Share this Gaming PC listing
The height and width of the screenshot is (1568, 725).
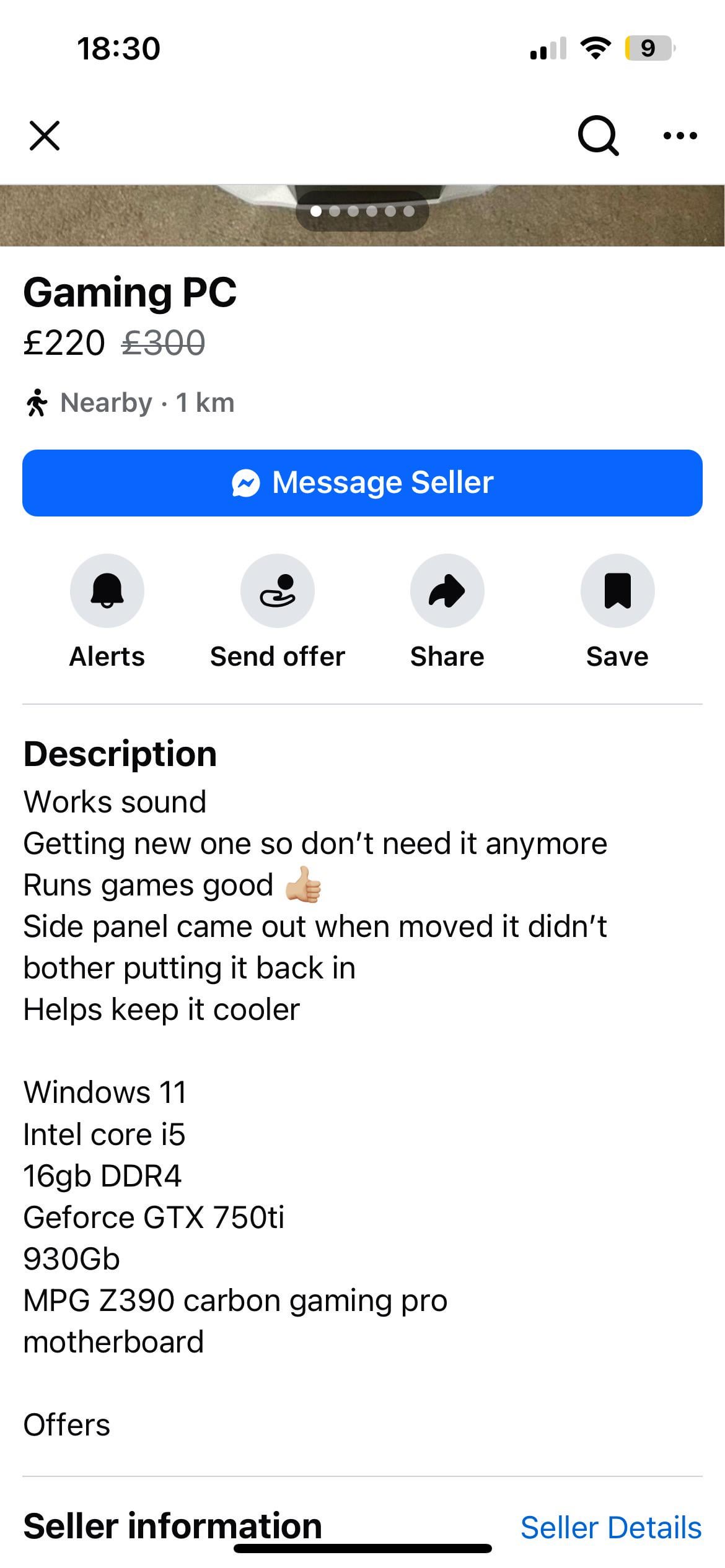pyautogui.click(x=447, y=590)
